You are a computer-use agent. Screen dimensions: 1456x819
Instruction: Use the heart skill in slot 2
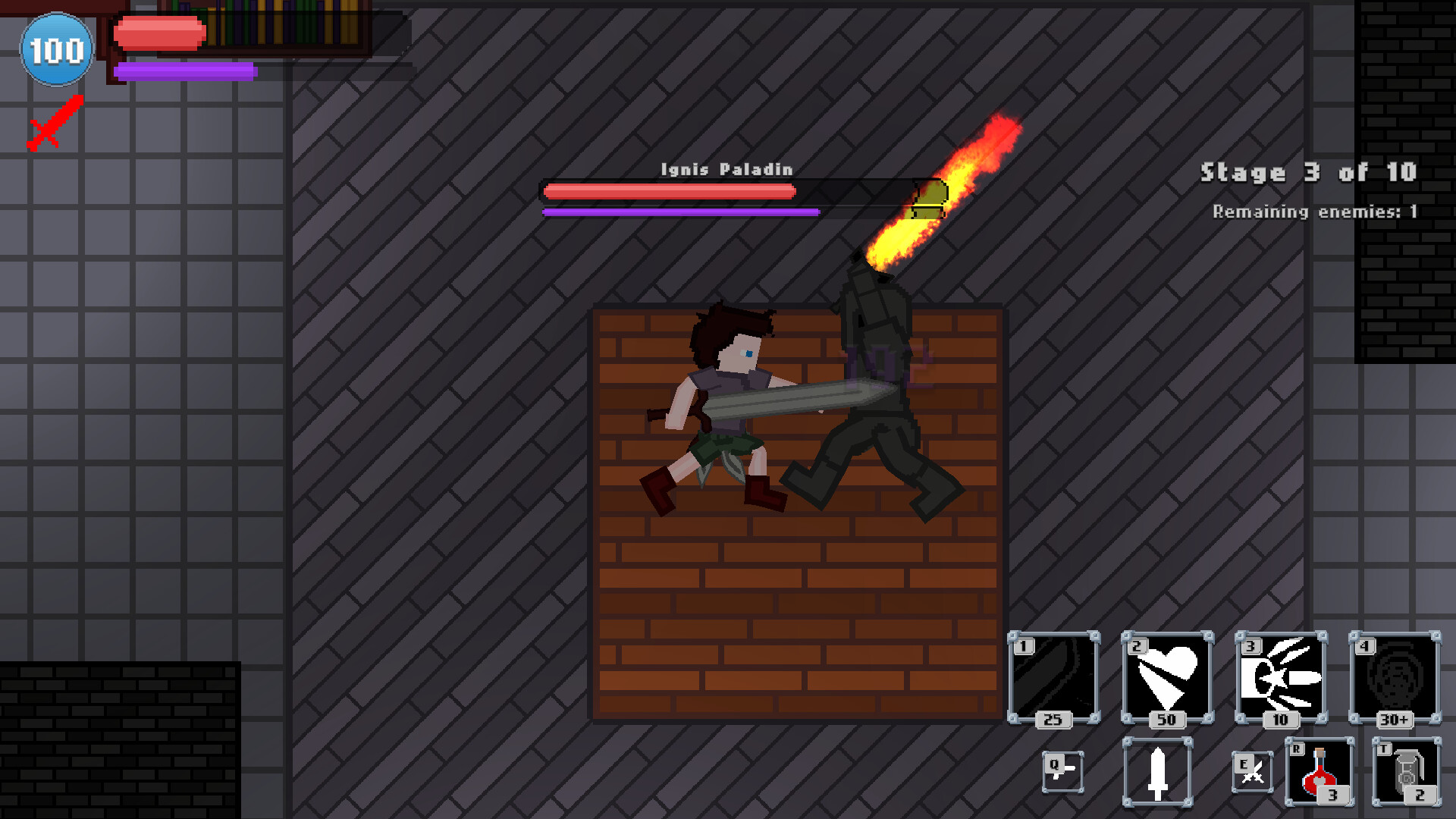point(1167,677)
